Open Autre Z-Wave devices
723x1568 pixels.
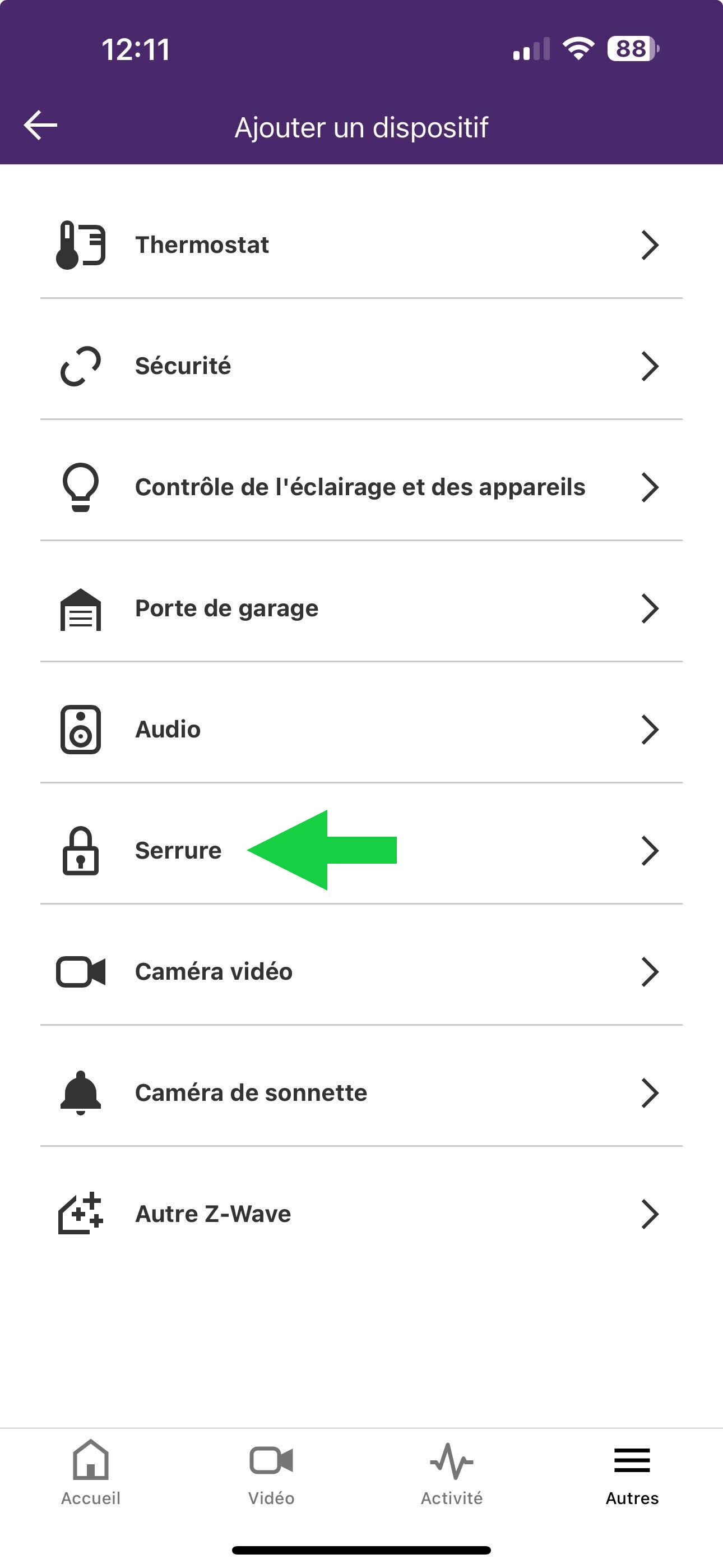pos(361,1214)
